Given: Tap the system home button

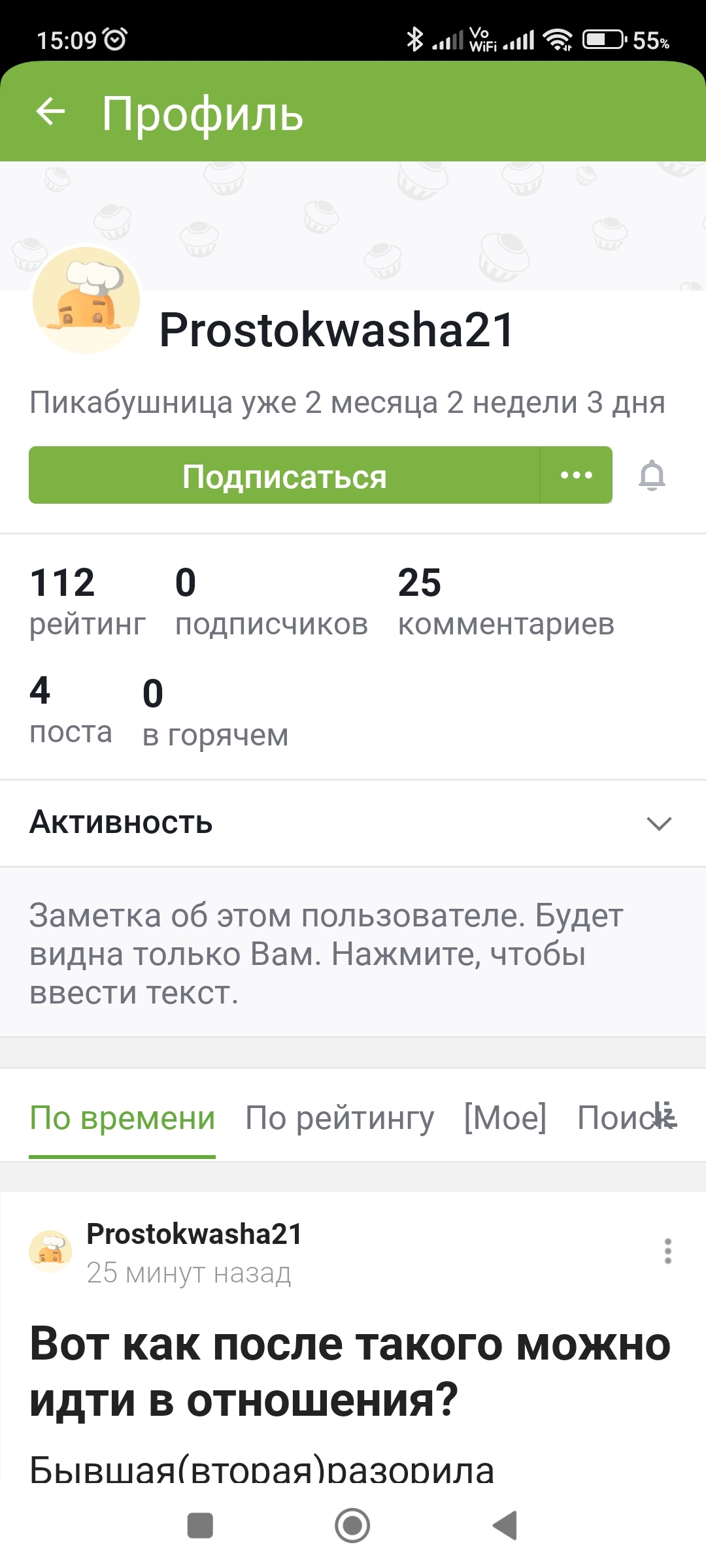Looking at the screenshot, I should (352, 1526).
